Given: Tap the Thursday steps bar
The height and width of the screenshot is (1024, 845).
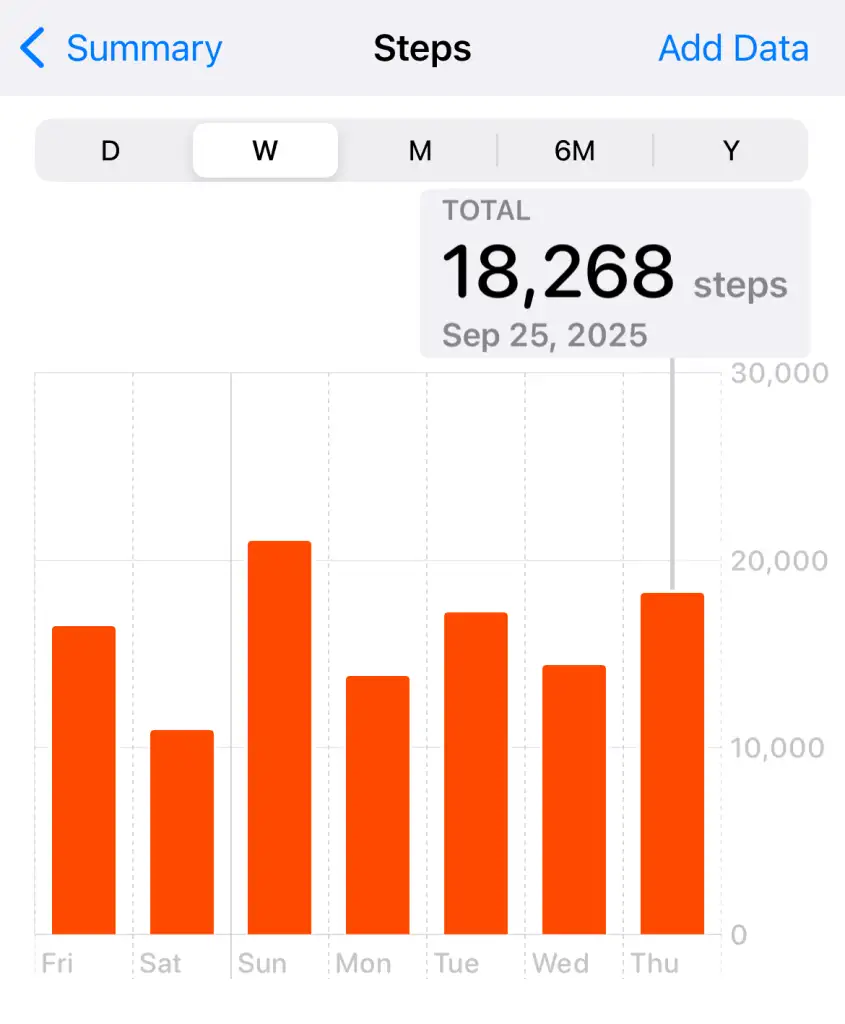Looking at the screenshot, I should [671, 764].
